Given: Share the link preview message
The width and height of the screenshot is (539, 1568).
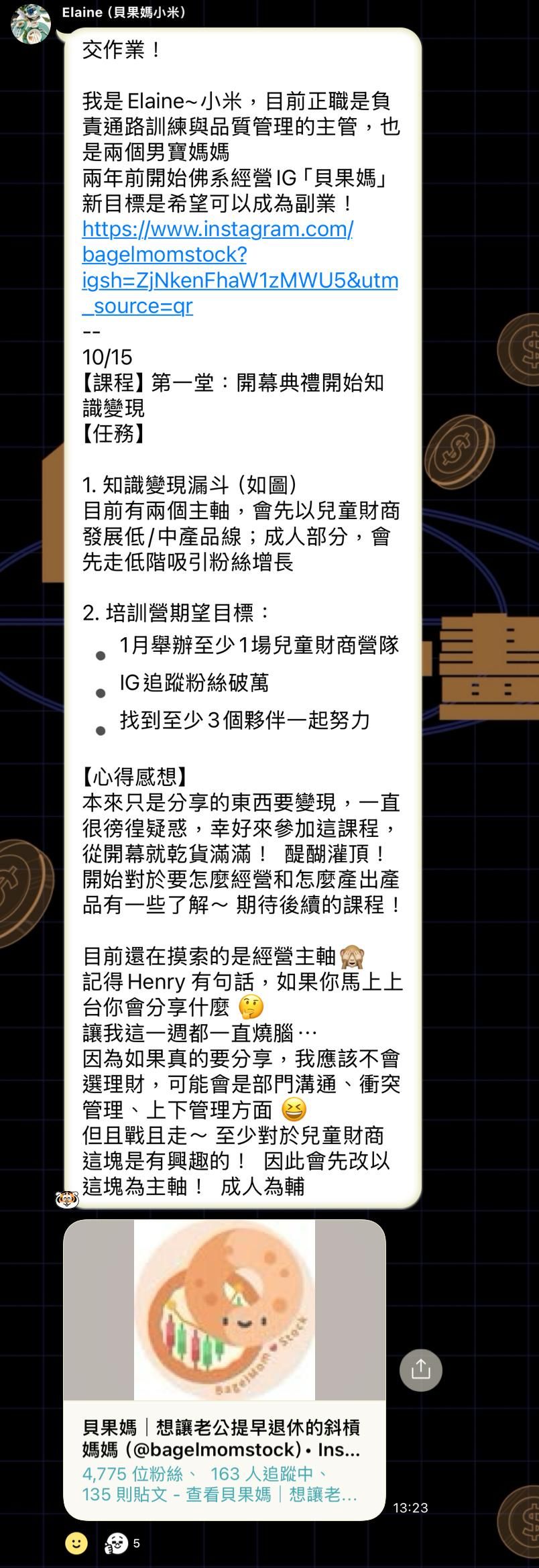Looking at the screenshot, I should point(420,1368).
